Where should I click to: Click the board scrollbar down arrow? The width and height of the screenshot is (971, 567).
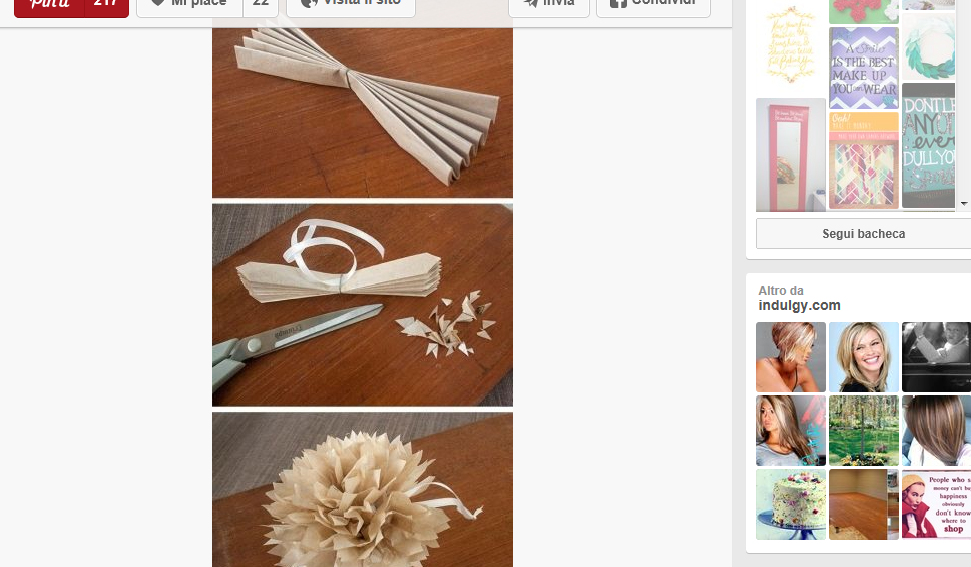point(964,203)
